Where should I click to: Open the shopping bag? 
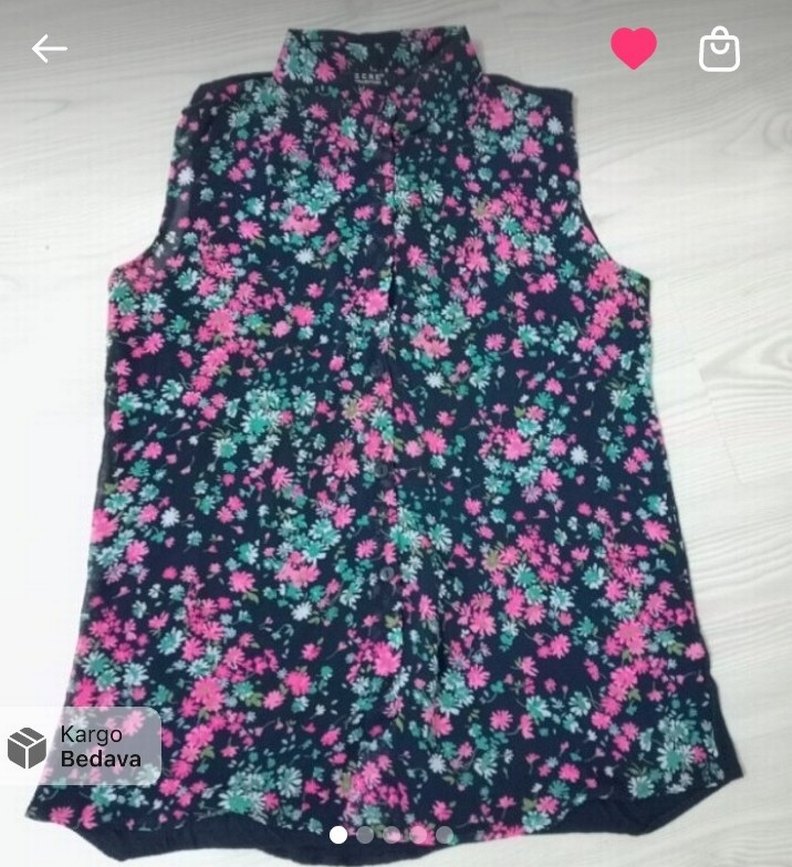click(719, 49)
